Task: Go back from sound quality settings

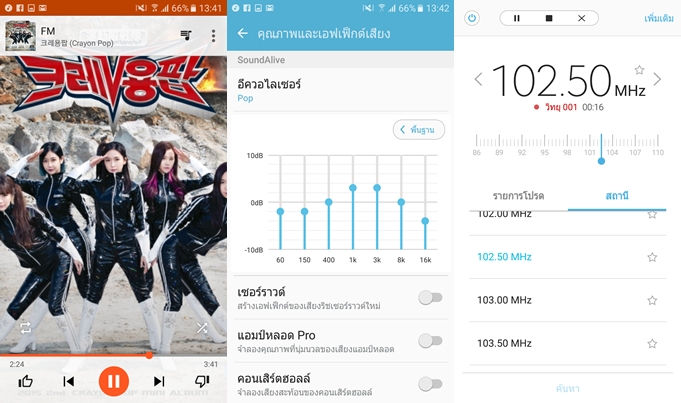Action: click(243, 34)
